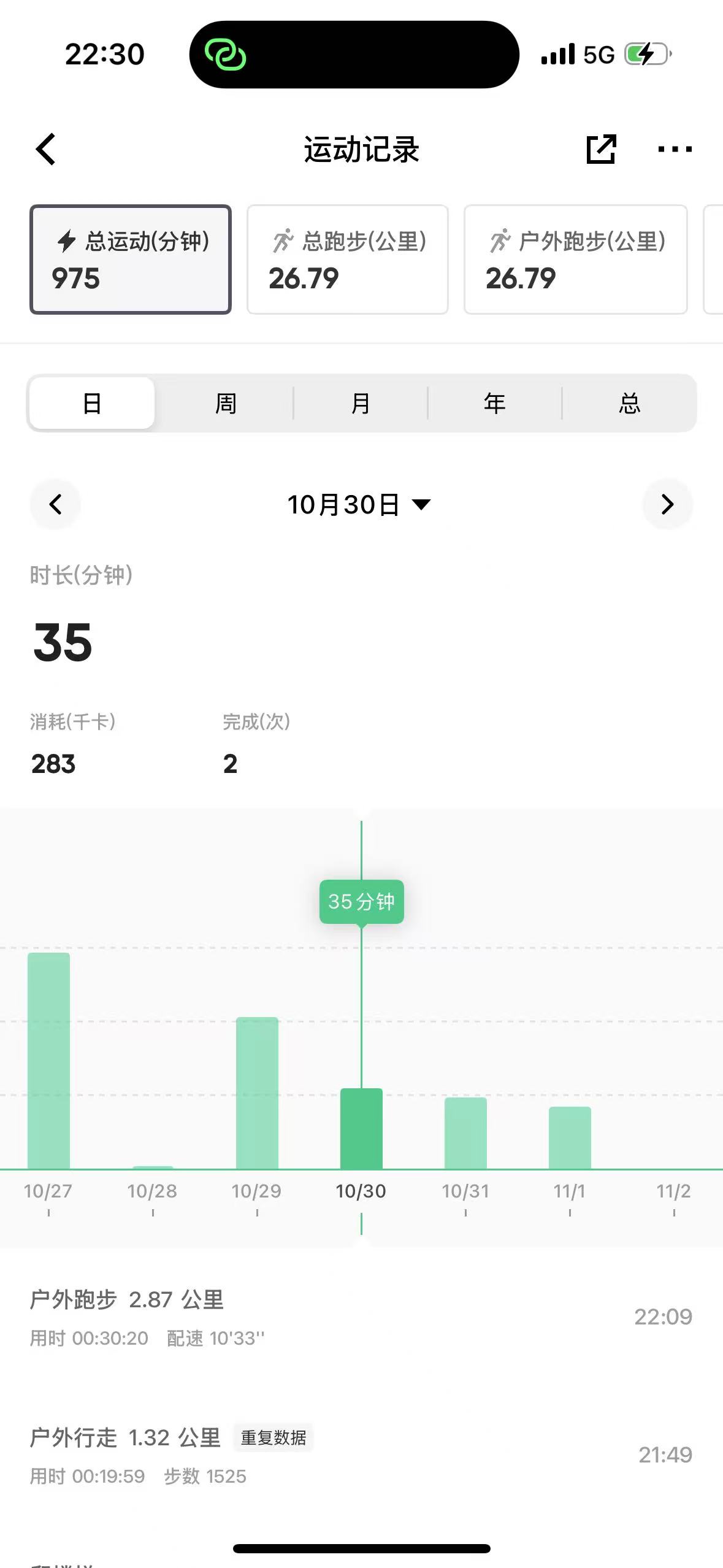The height and width of the screenshot is (1568, 723).
Task: Select the 户外跑步(公里) card
Action: coord(576,259)
